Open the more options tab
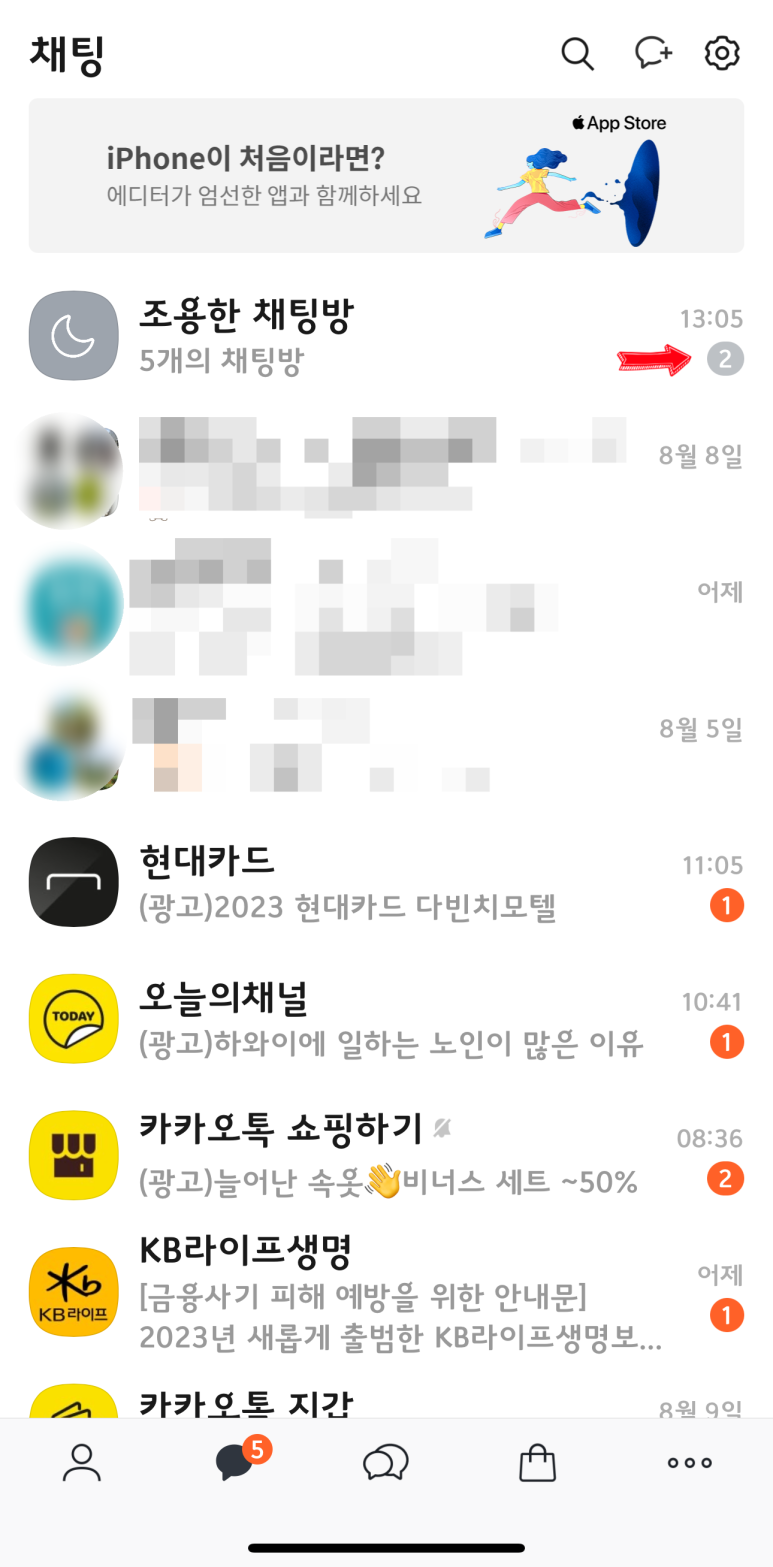This screenshot has width=773, height=1567. (690, 1463)
